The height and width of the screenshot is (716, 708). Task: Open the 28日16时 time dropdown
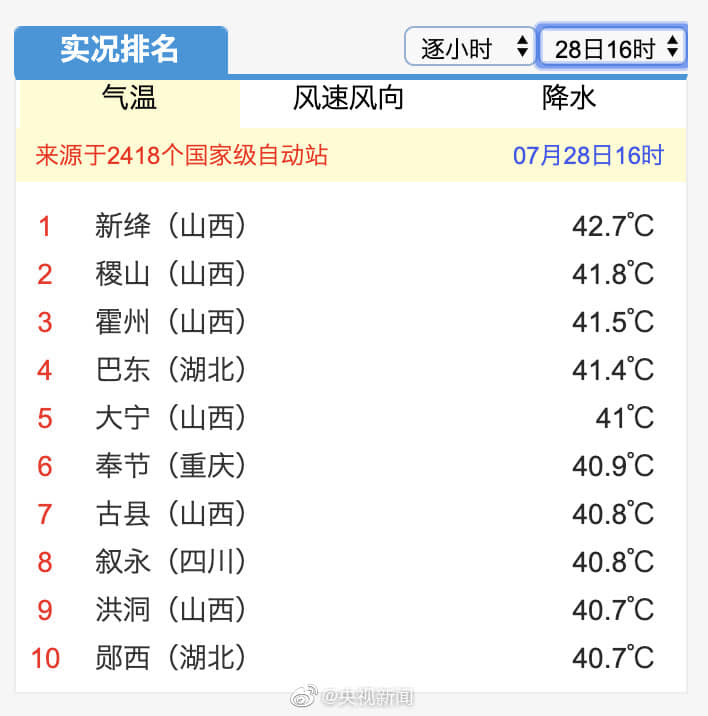tap(612, 47)
